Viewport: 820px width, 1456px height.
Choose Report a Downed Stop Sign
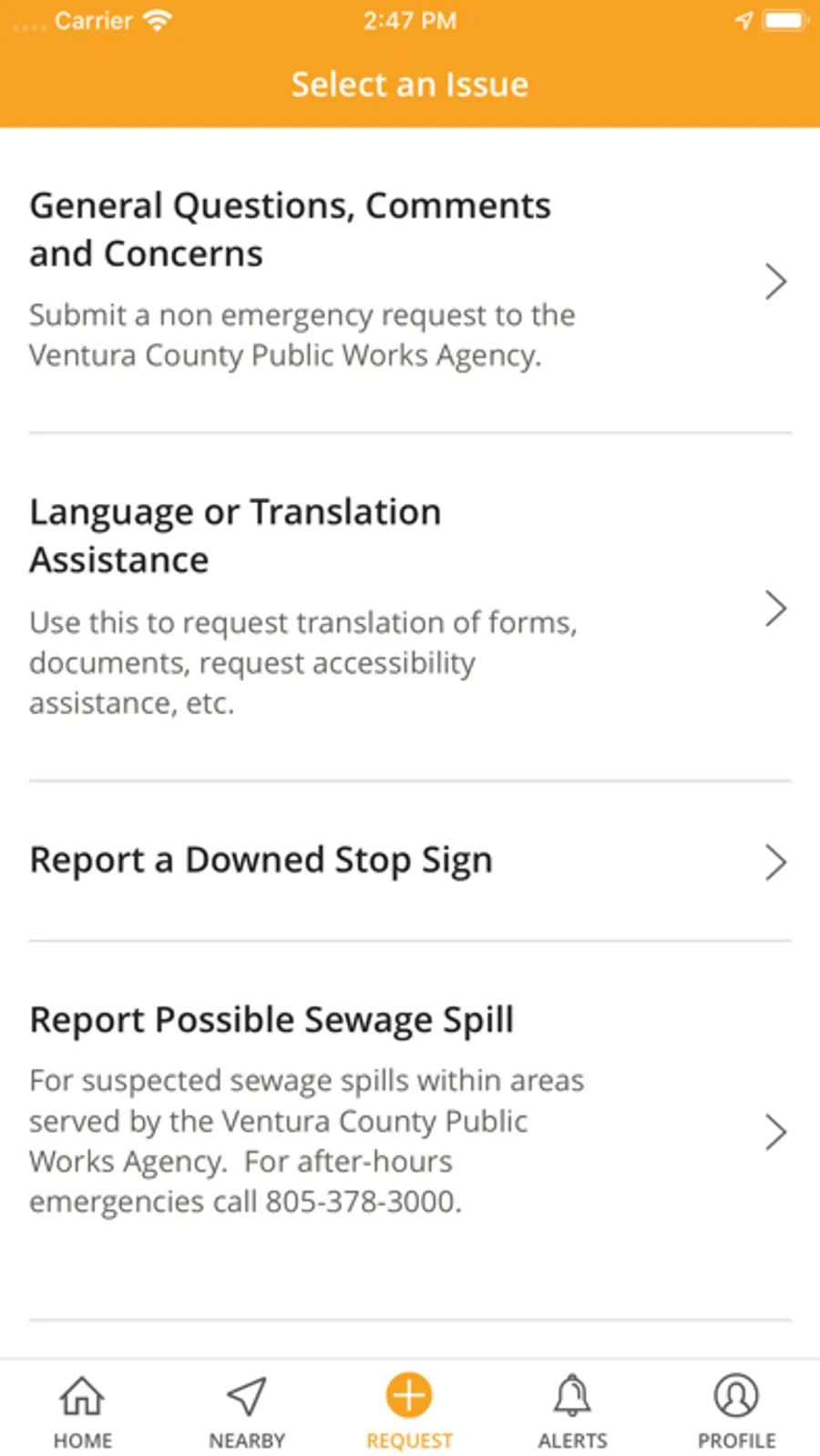point(410,861)
